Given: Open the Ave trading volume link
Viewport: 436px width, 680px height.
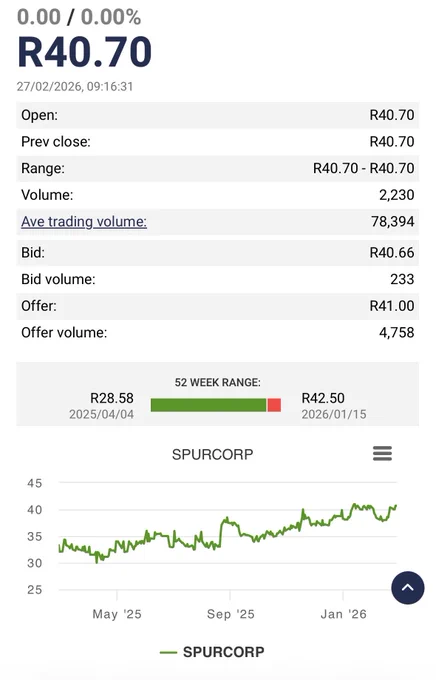Looking at the screenshot, I should (84, 222).
